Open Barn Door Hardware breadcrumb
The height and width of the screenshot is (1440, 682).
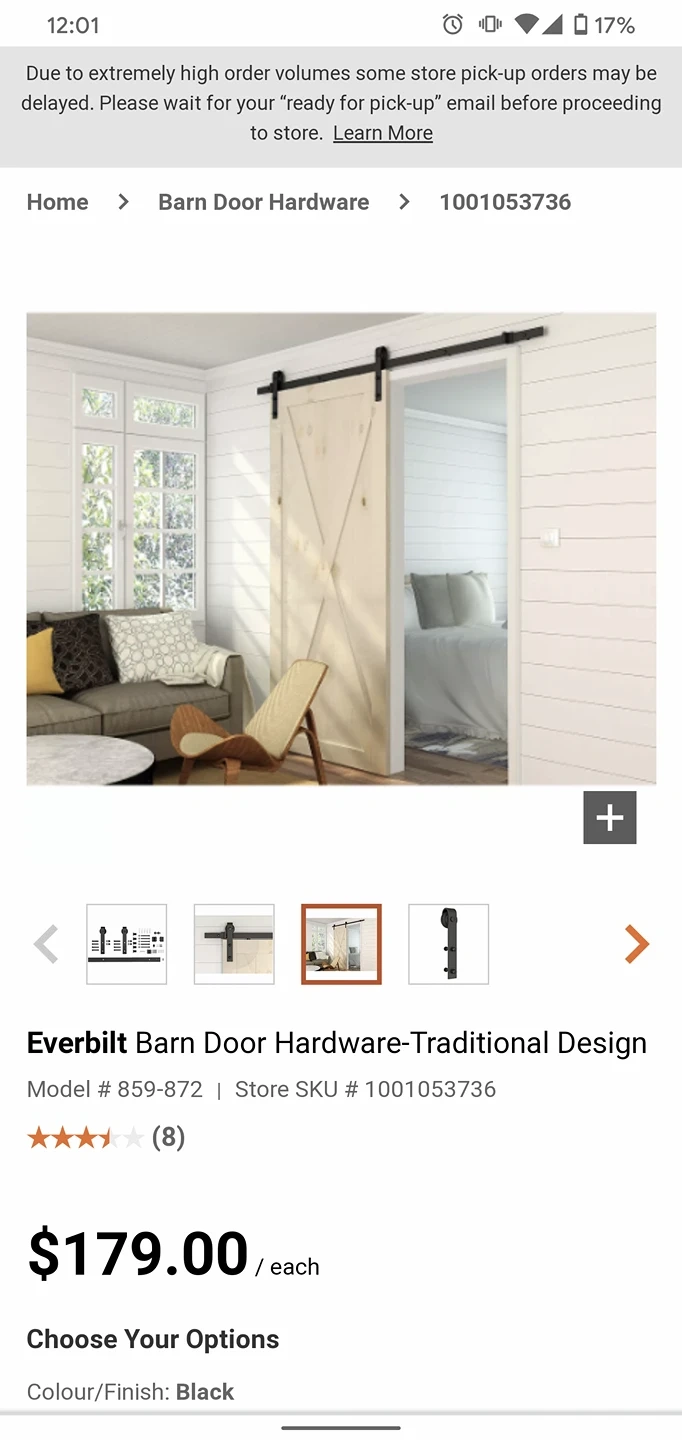[x=263, y=202]
